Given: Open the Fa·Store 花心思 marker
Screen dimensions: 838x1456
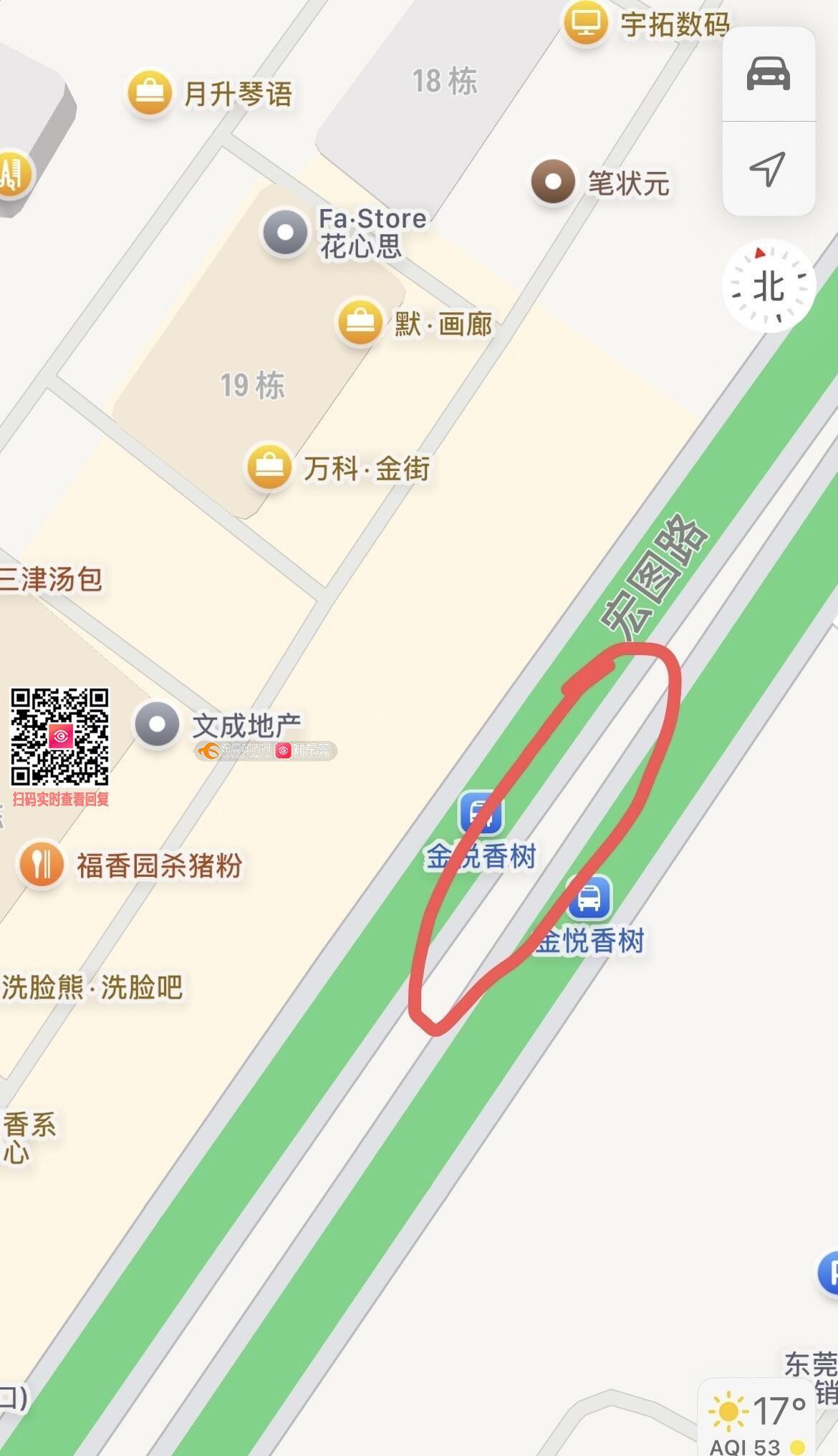Looking at the screenshot, I should [x=286, y=232].
